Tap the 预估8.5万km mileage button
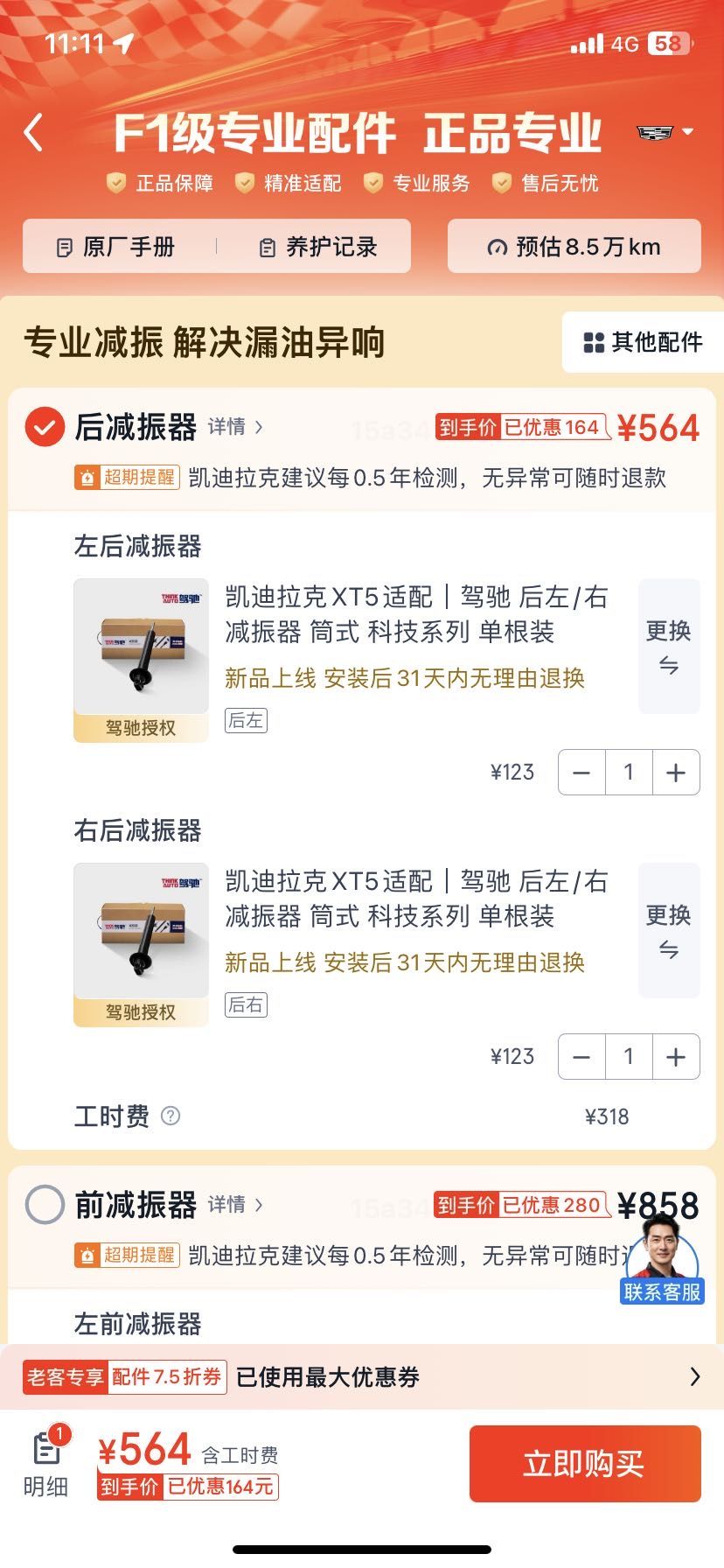 tap(574, 248)
